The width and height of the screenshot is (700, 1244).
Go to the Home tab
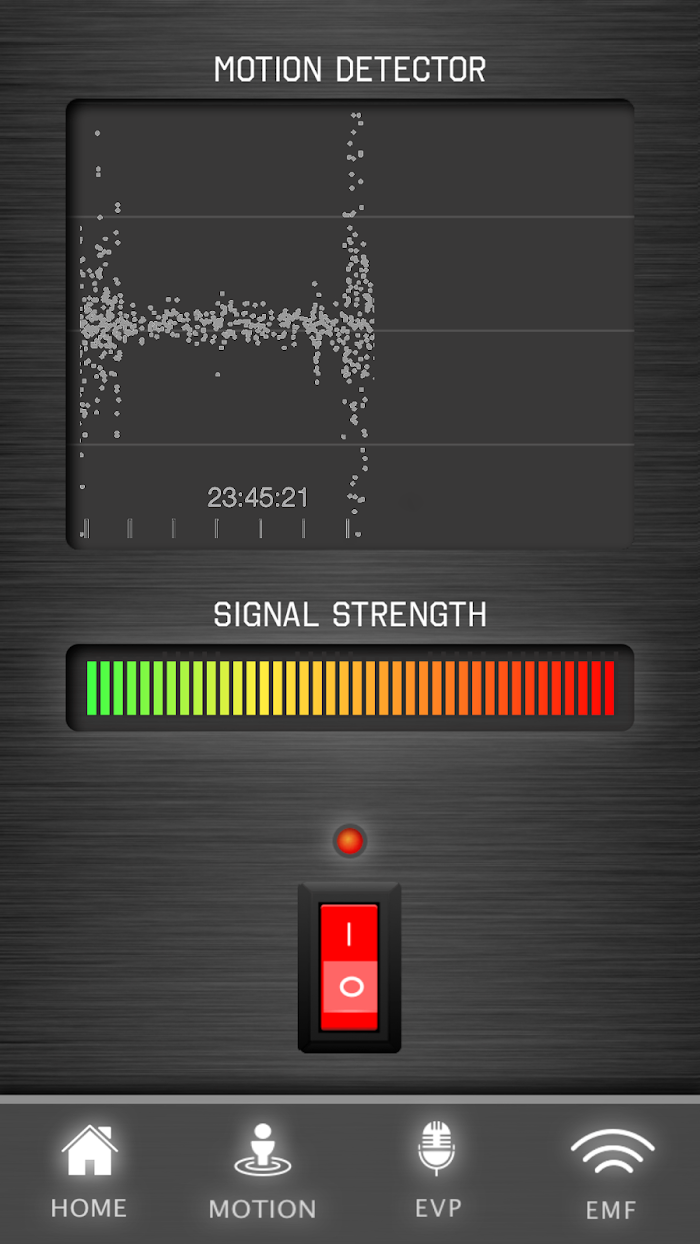[x=89, y=1170]
